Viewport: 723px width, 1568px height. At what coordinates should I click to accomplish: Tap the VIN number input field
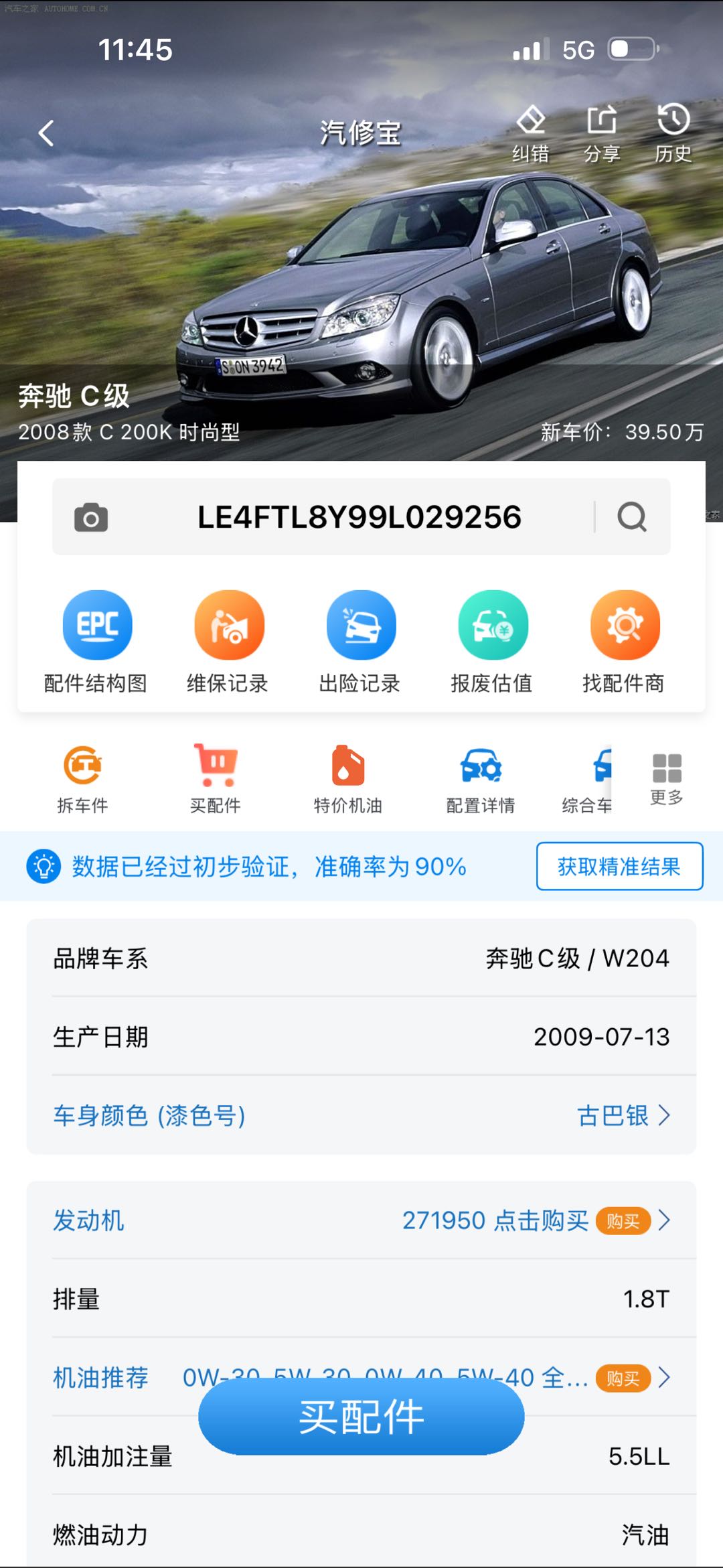(x=359, y=517)
